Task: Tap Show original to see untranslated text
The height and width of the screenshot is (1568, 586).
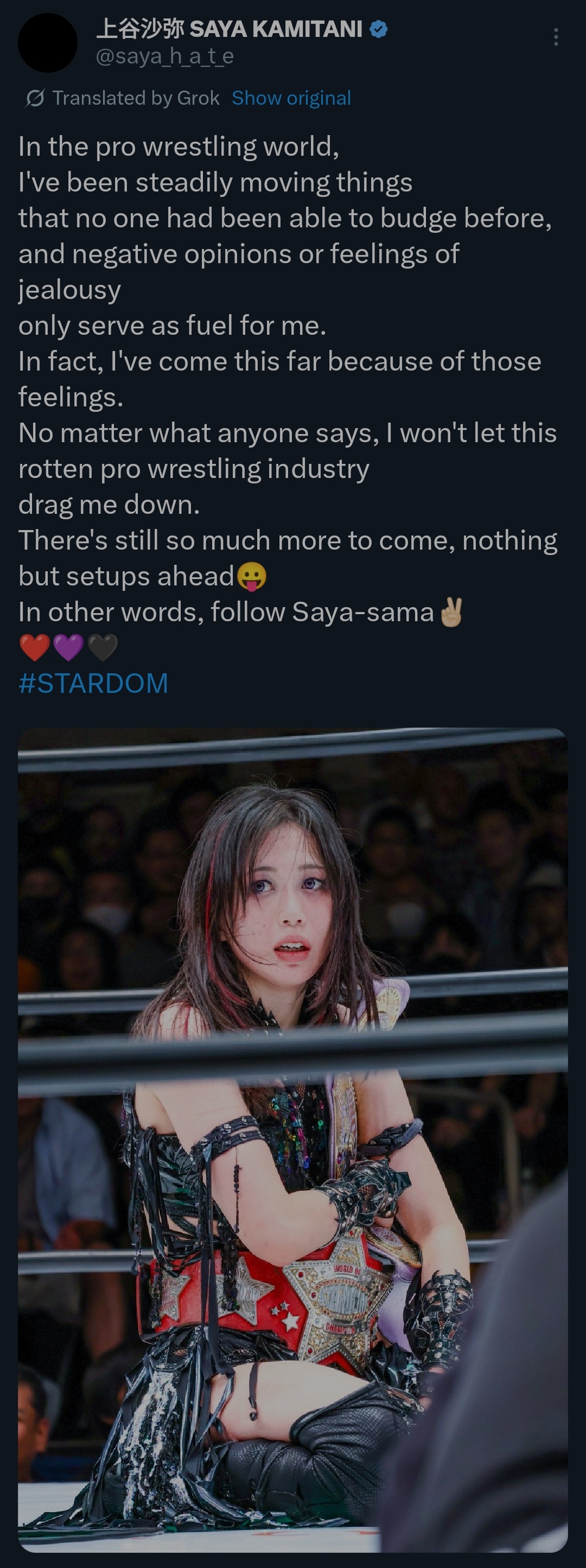Action: (x=291, y=98)
